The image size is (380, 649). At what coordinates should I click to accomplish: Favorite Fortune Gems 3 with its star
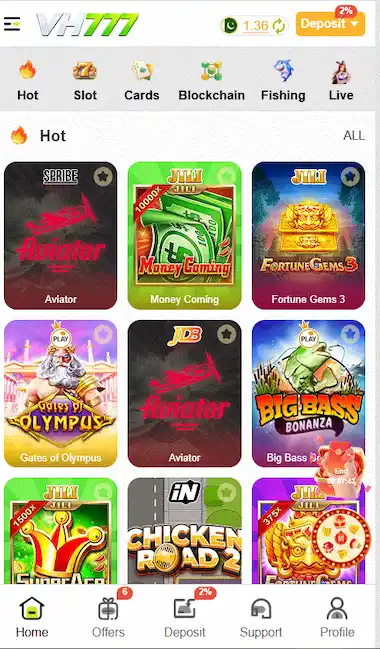point(351,177)
